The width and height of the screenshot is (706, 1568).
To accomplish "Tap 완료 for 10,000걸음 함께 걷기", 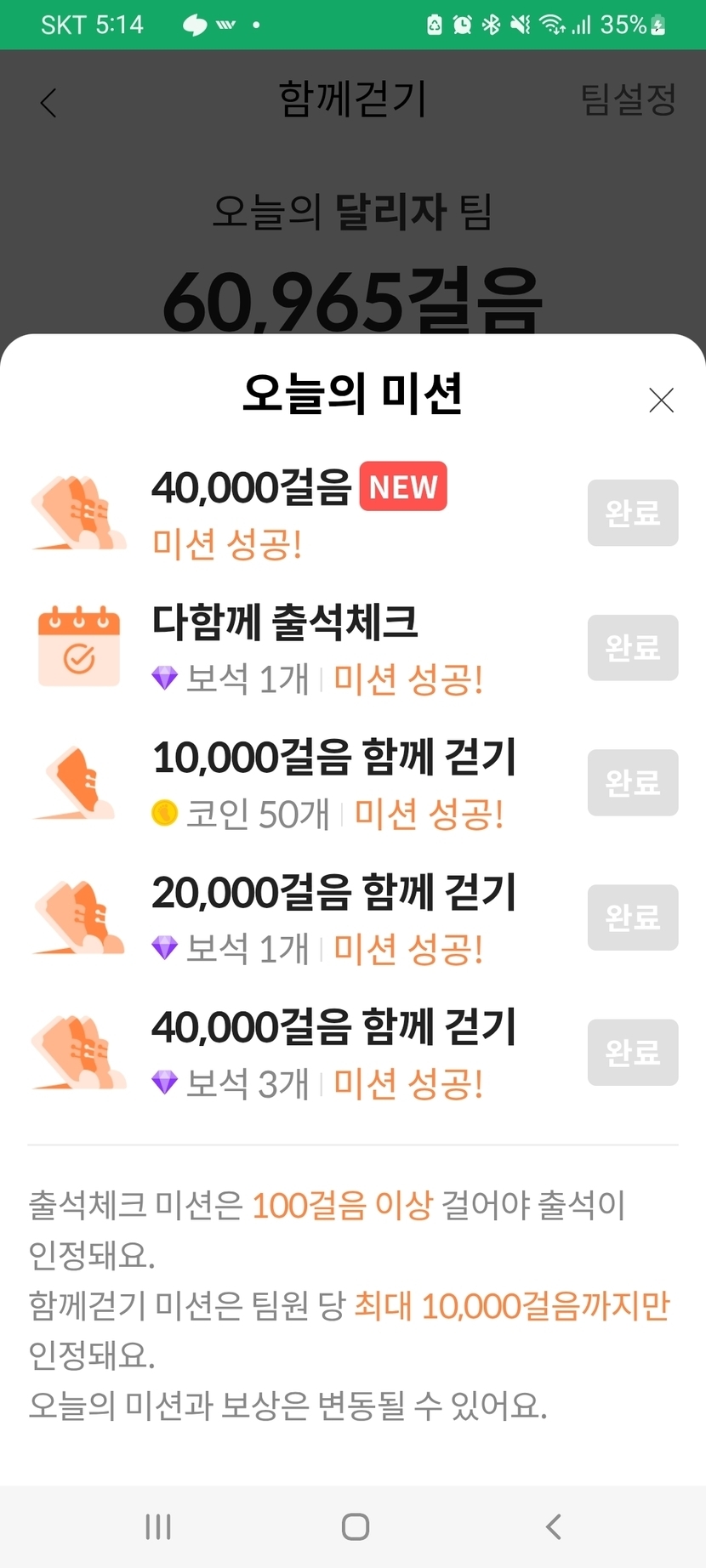I will (633, 782).
